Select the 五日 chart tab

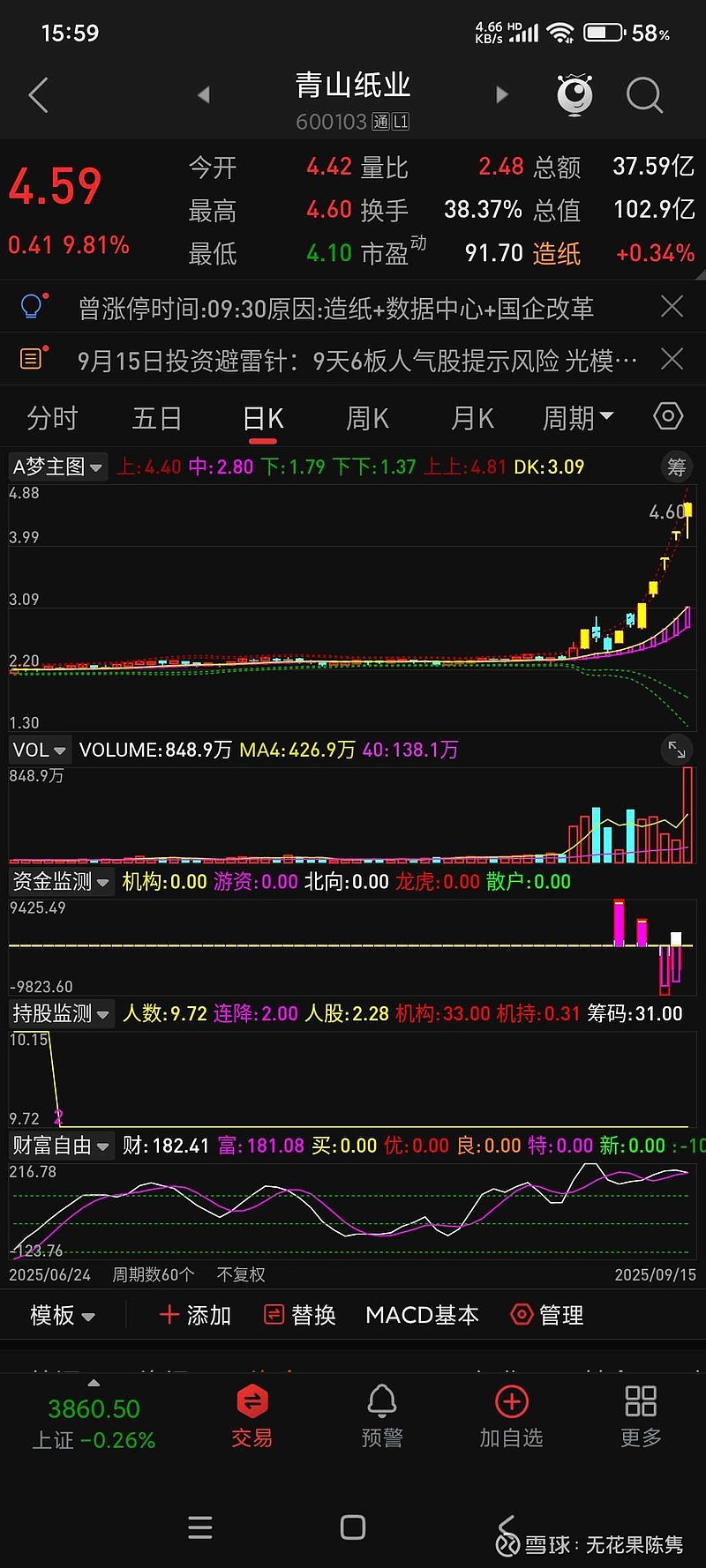[156, 418]
